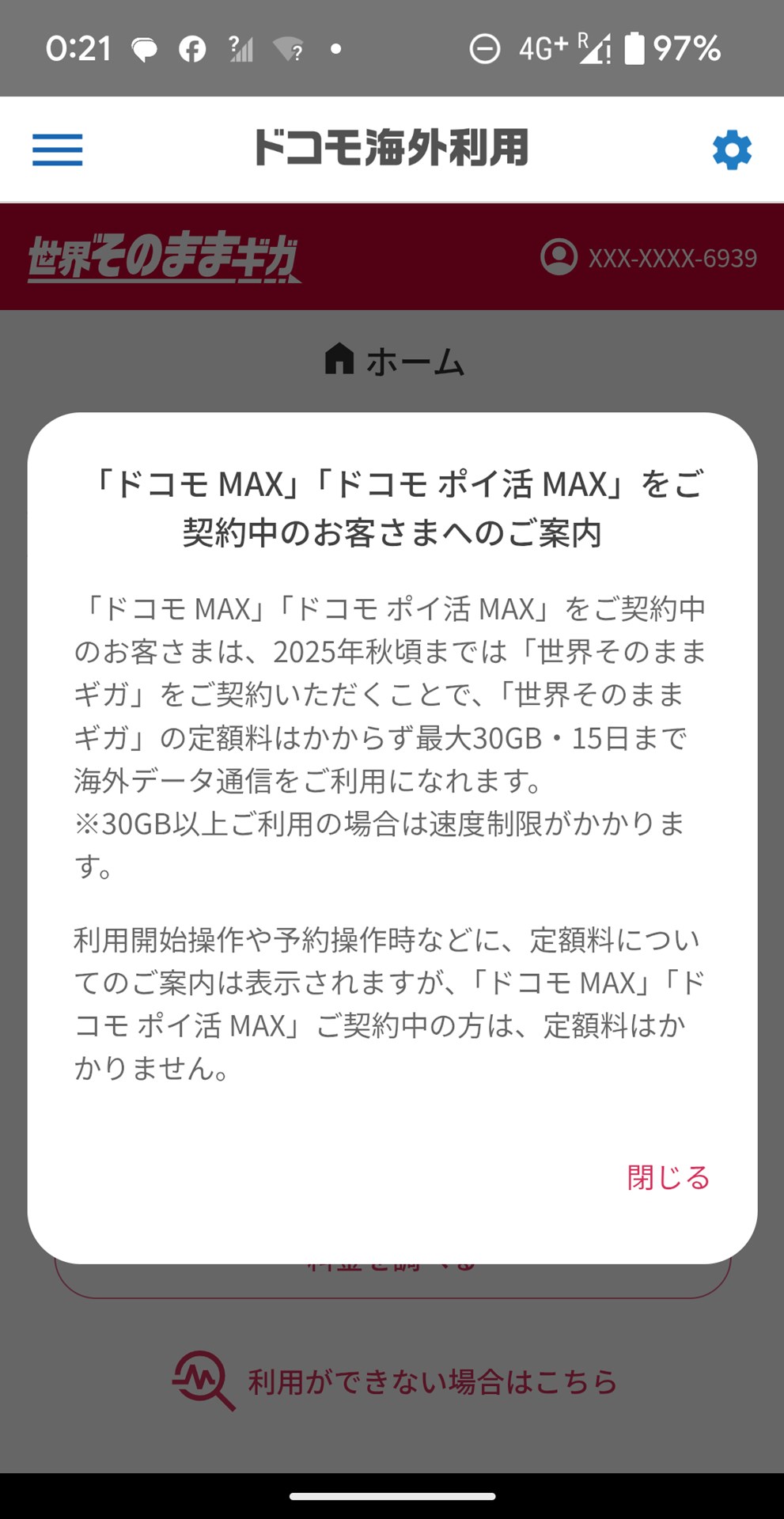The image size is (784, 1519).
Task: Tap the Wi-Fi status icon
Action: point(287,48)
